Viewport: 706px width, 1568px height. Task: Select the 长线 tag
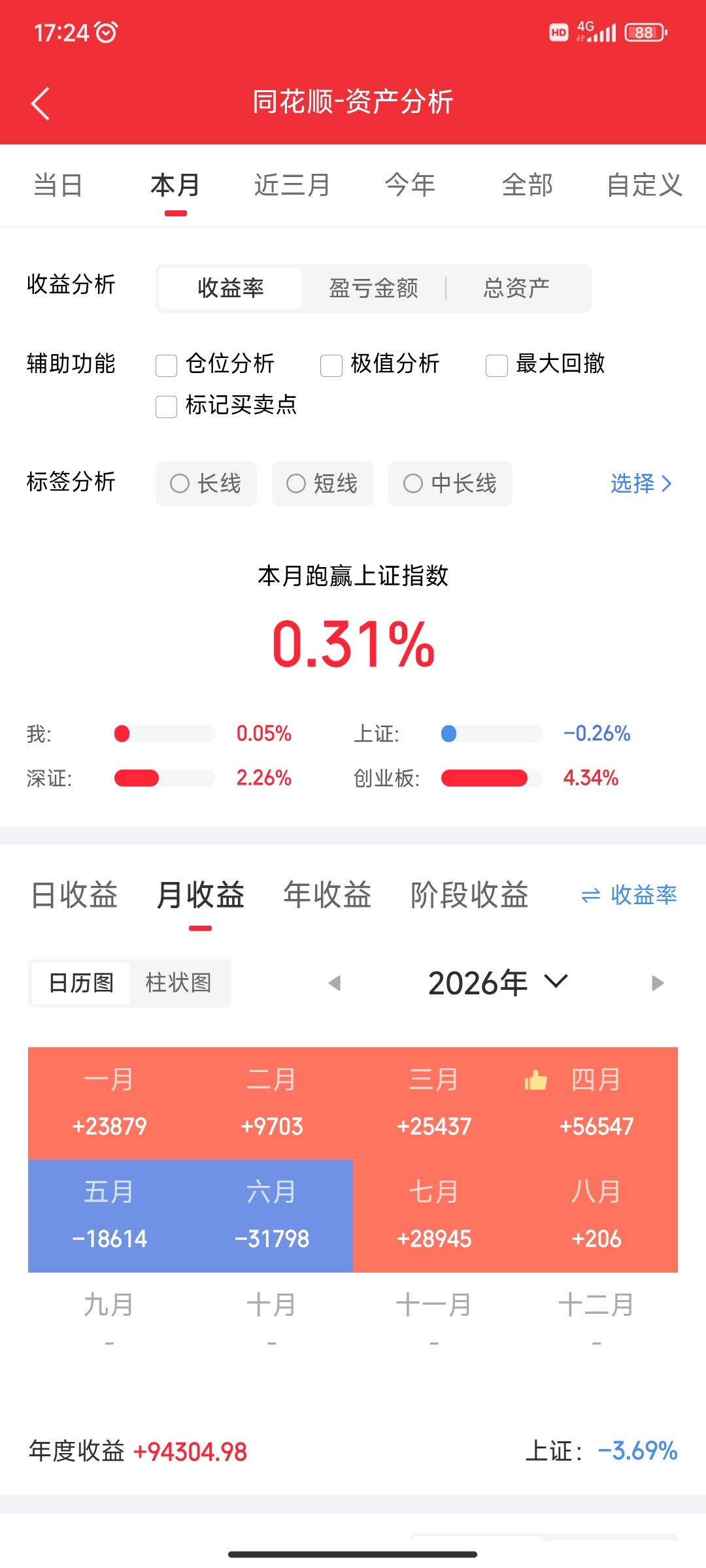[206, 483]
